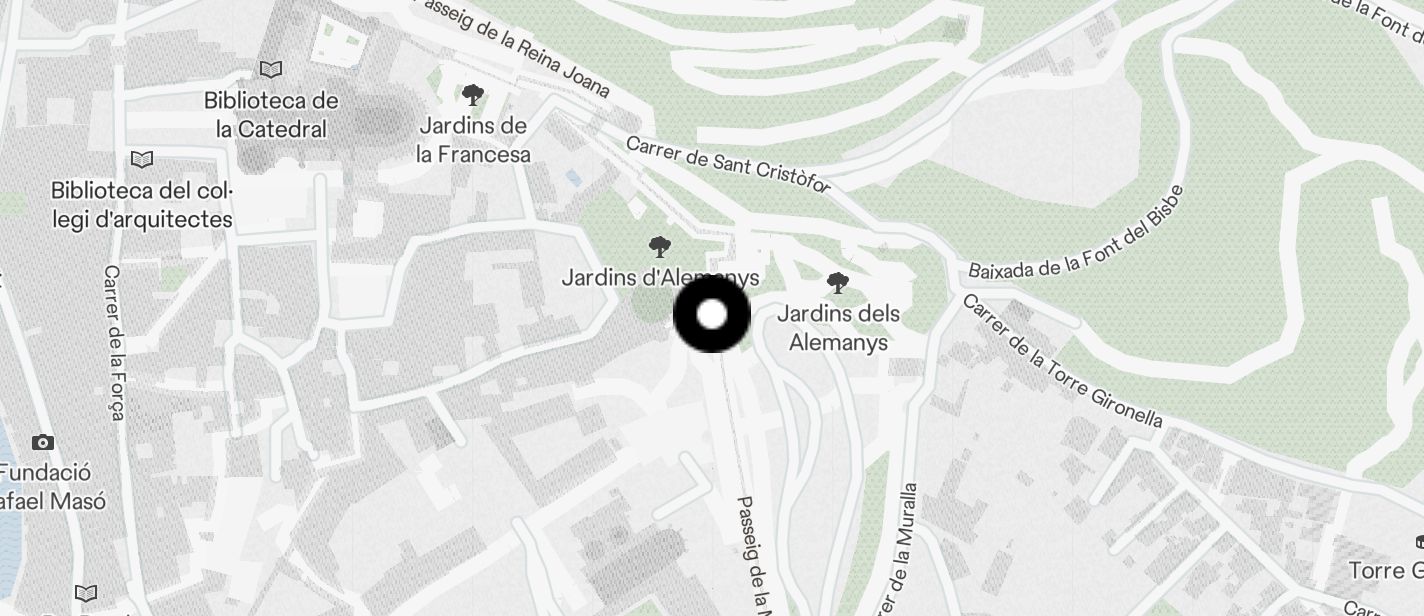The height and width of the screenshot is (616, 1424).
Task: Open the Biblioteca de la Catedral marker
Action: tap(271, 69)
